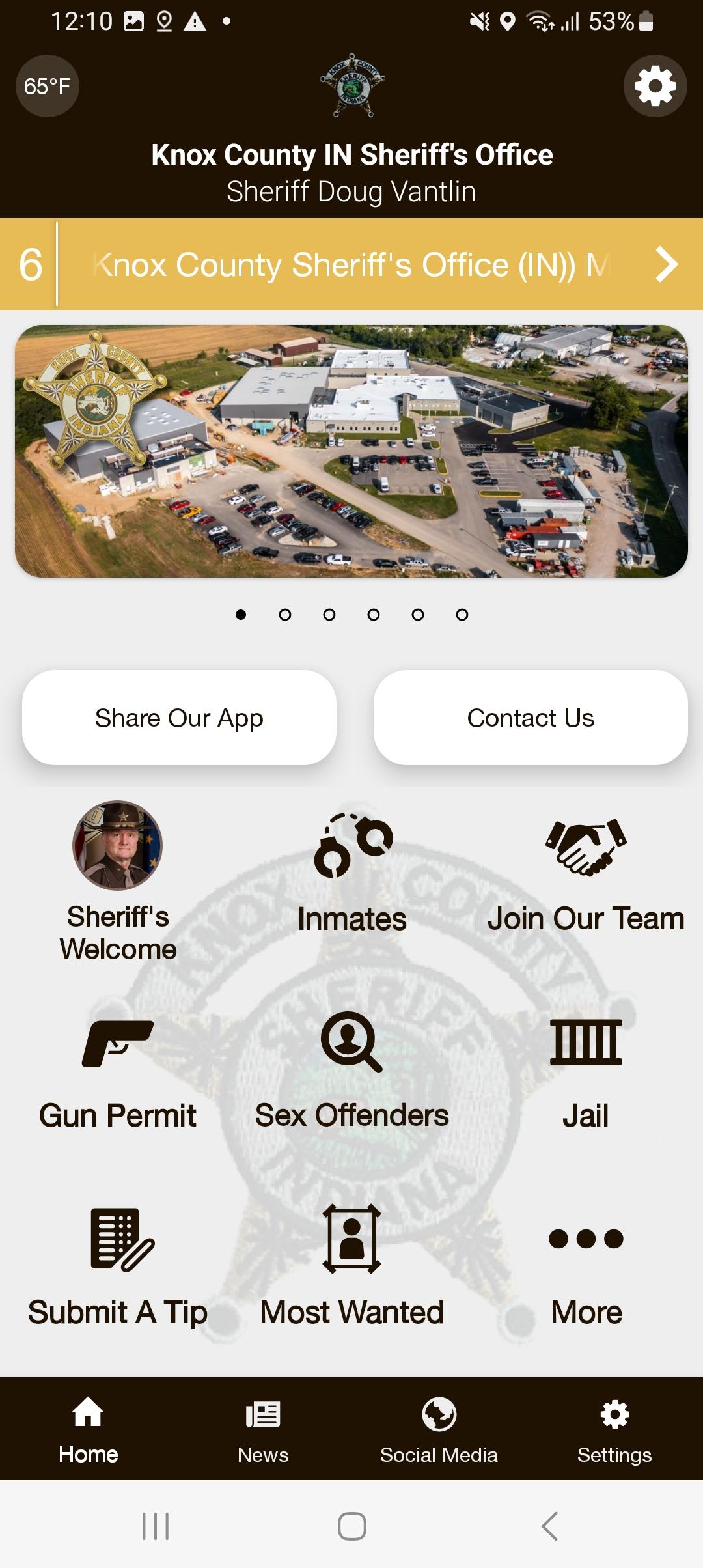Show More options

tap(586, 1270)
